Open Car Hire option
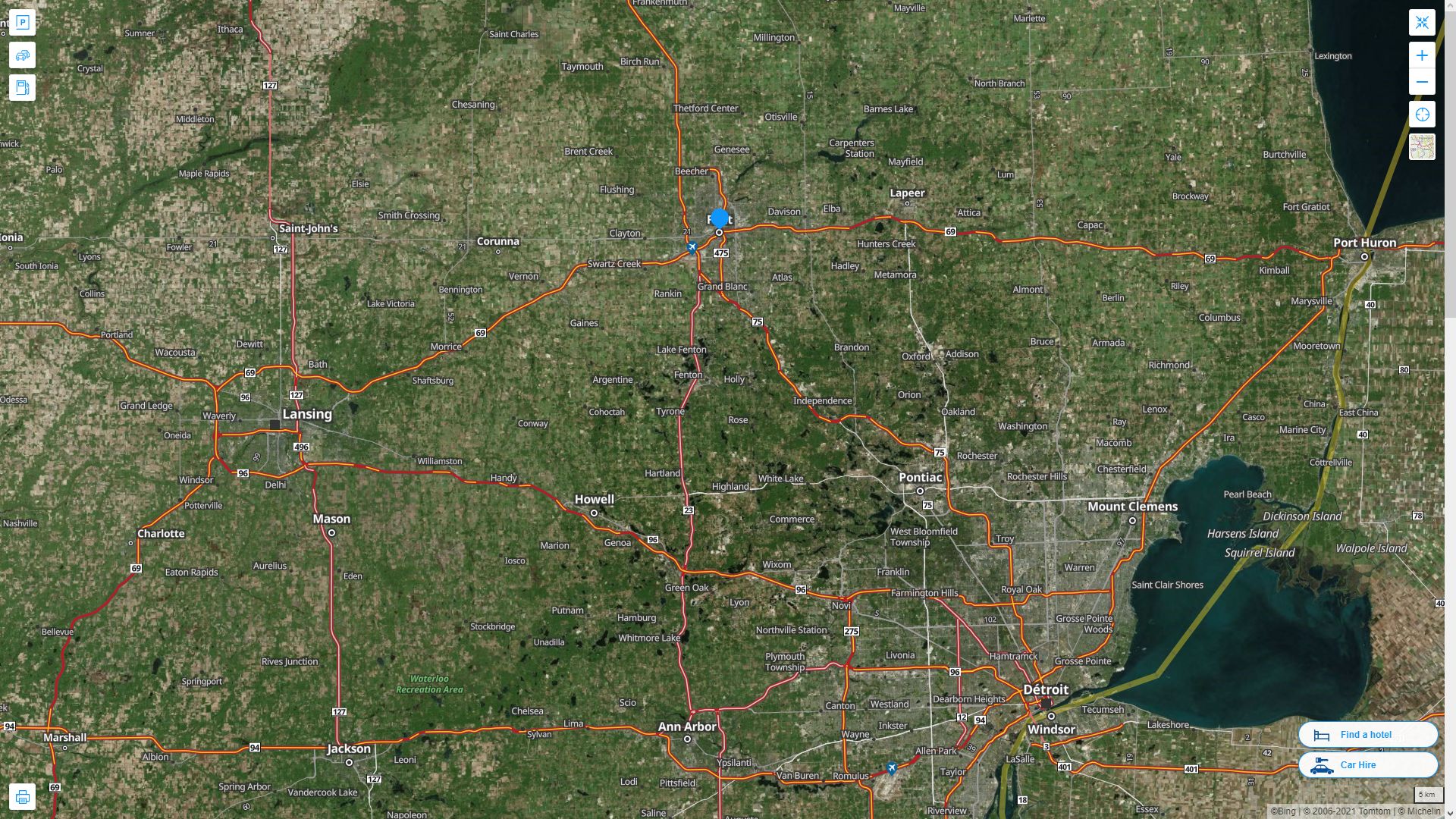The image size is (1456, 819). pyautogui.click(x=1367, y=764)
